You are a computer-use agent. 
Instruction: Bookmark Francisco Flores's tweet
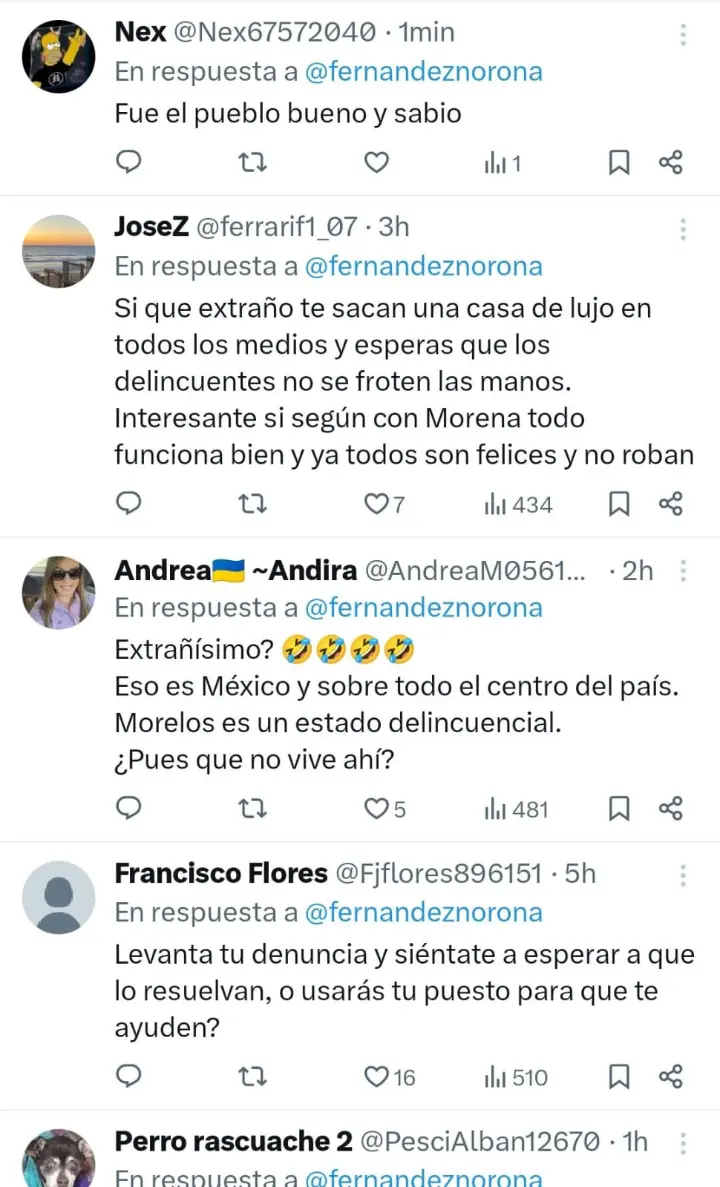[x=619, y=1076]
